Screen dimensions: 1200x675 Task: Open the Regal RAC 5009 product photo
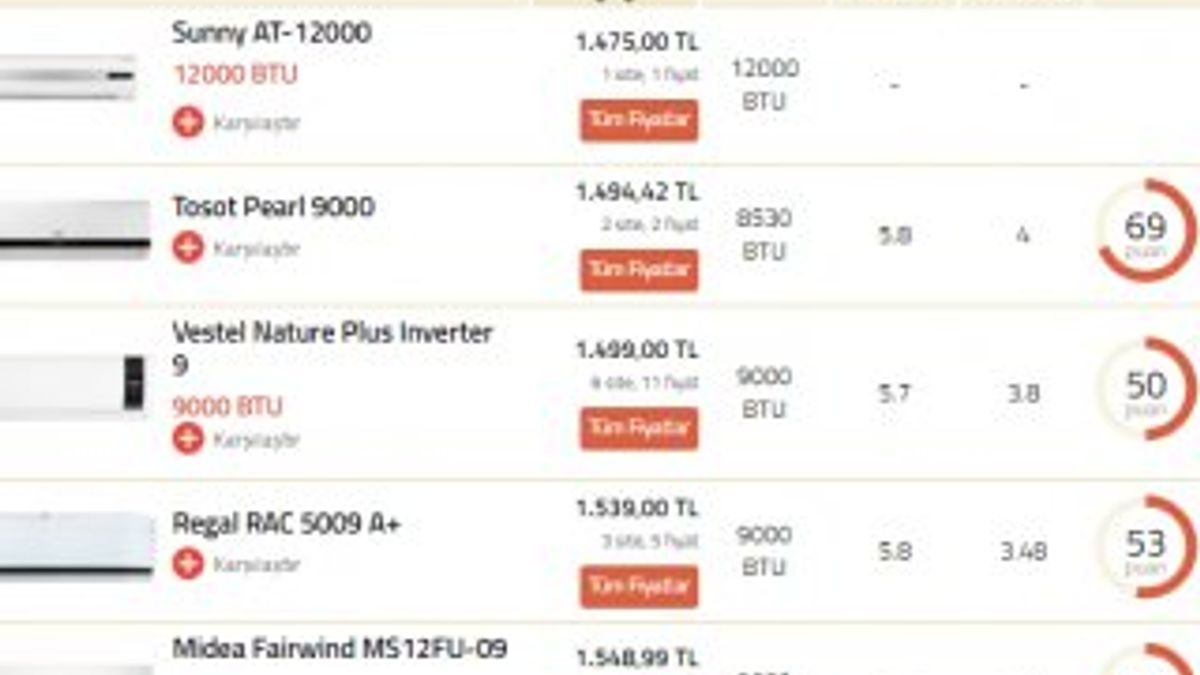coord(75,547)
